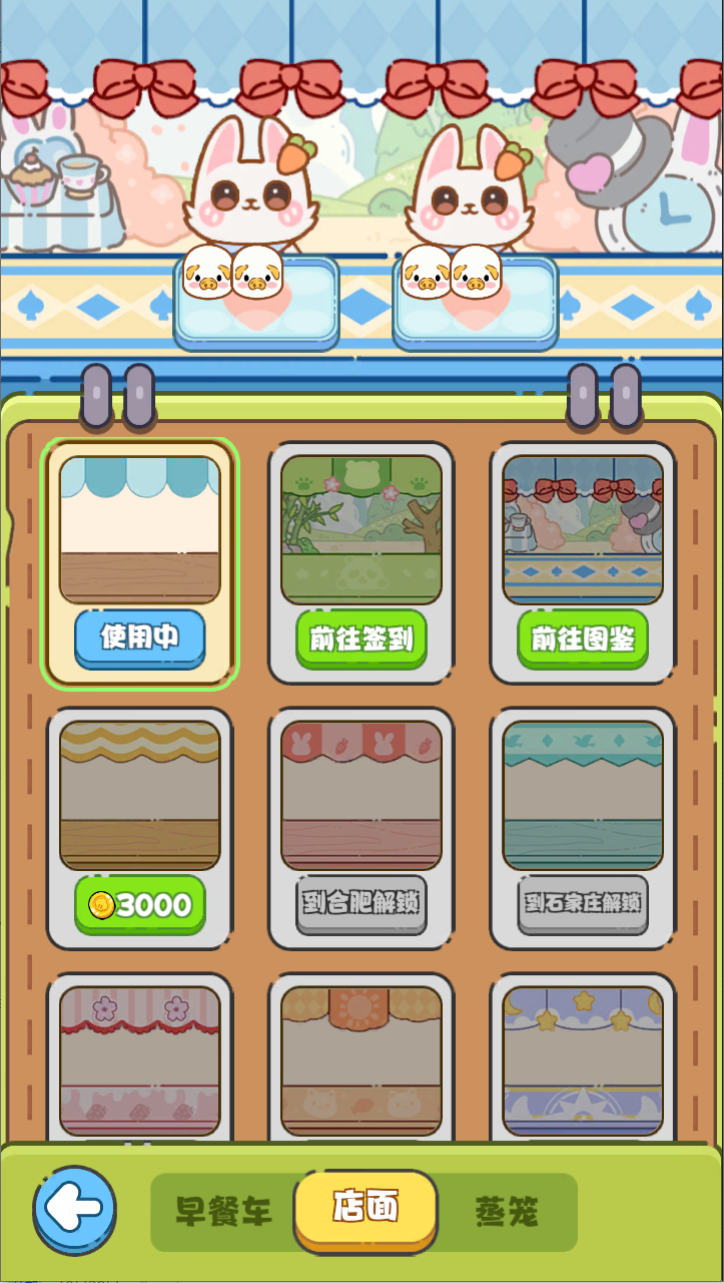Buy the wavy yellow storefront for 3000 coins

(139, 903)
